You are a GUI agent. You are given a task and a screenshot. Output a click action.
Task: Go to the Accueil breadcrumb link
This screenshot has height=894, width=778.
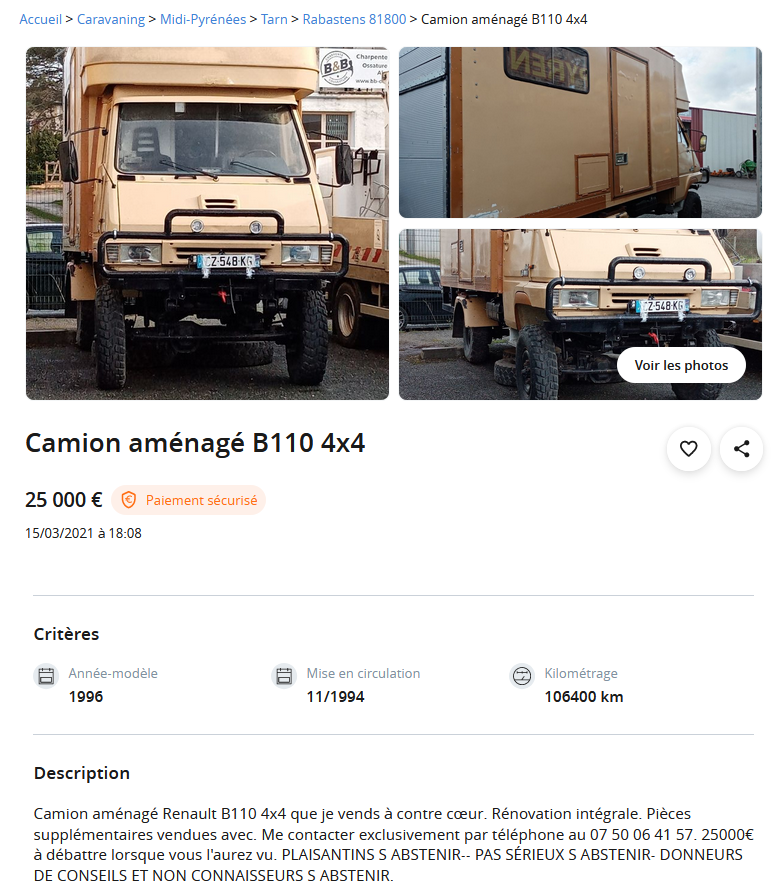point(40,19)
